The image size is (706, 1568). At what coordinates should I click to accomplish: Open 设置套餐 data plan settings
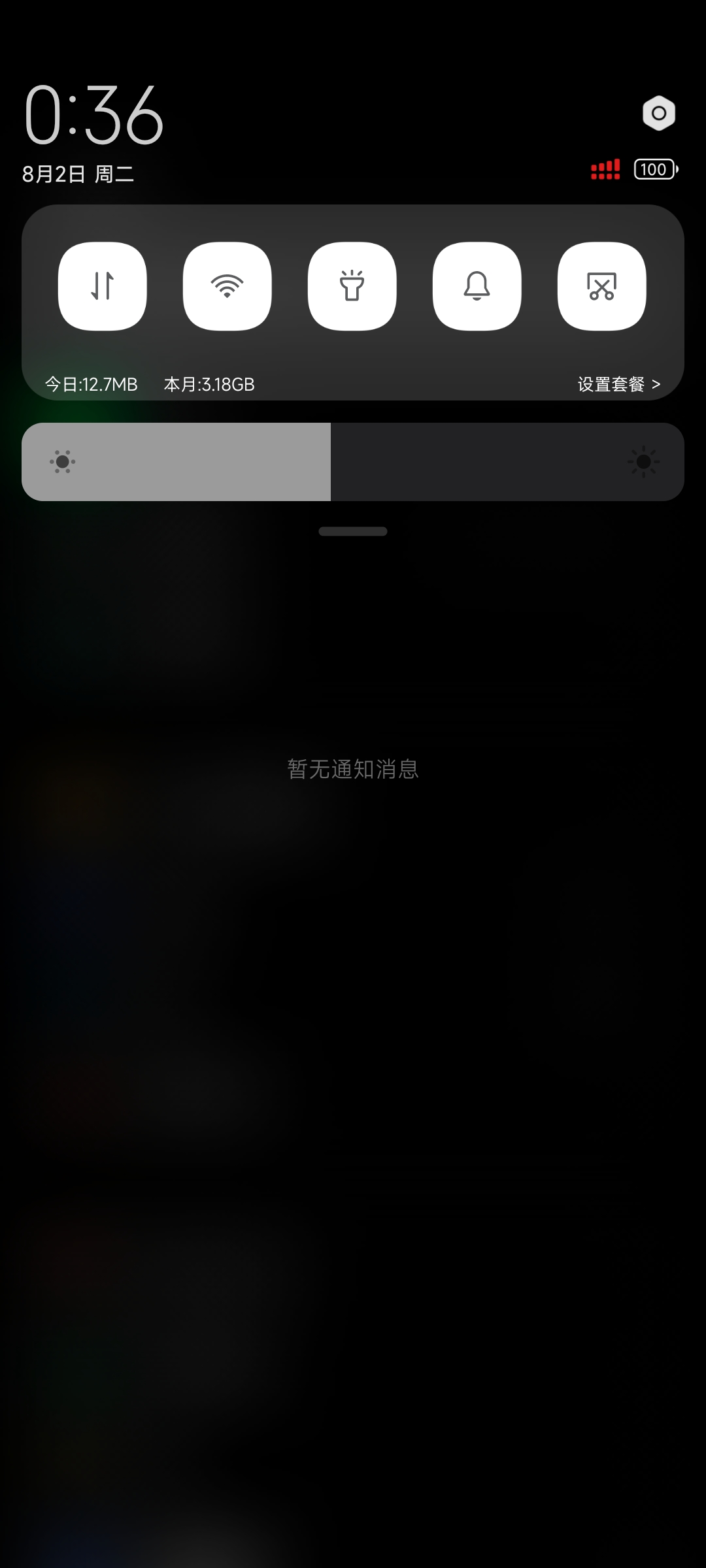(619, 384)
